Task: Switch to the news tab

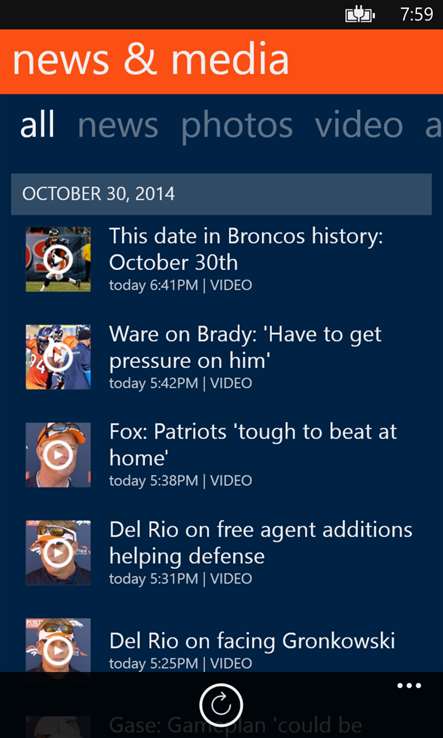Action: point(118,126)
